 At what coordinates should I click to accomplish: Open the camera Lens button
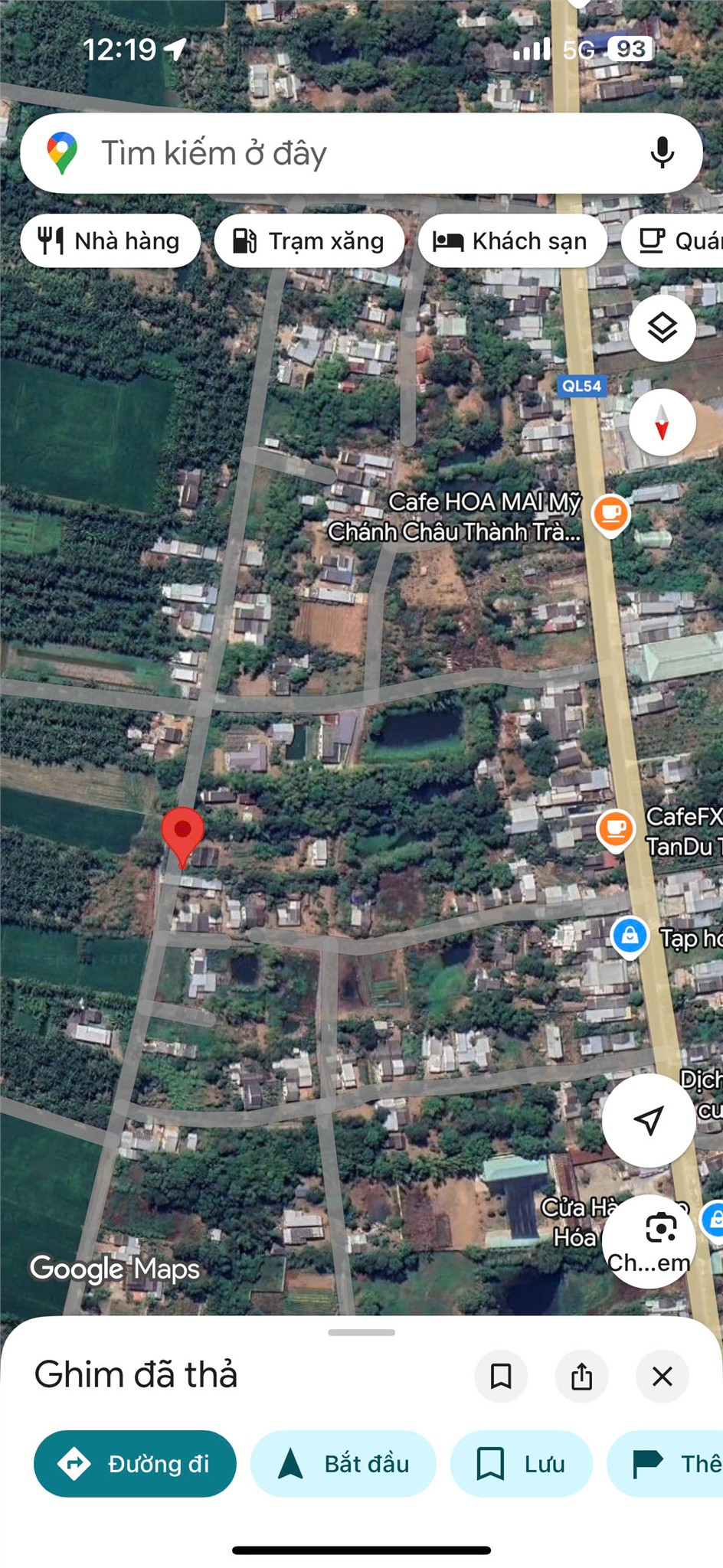(649, 1242)
